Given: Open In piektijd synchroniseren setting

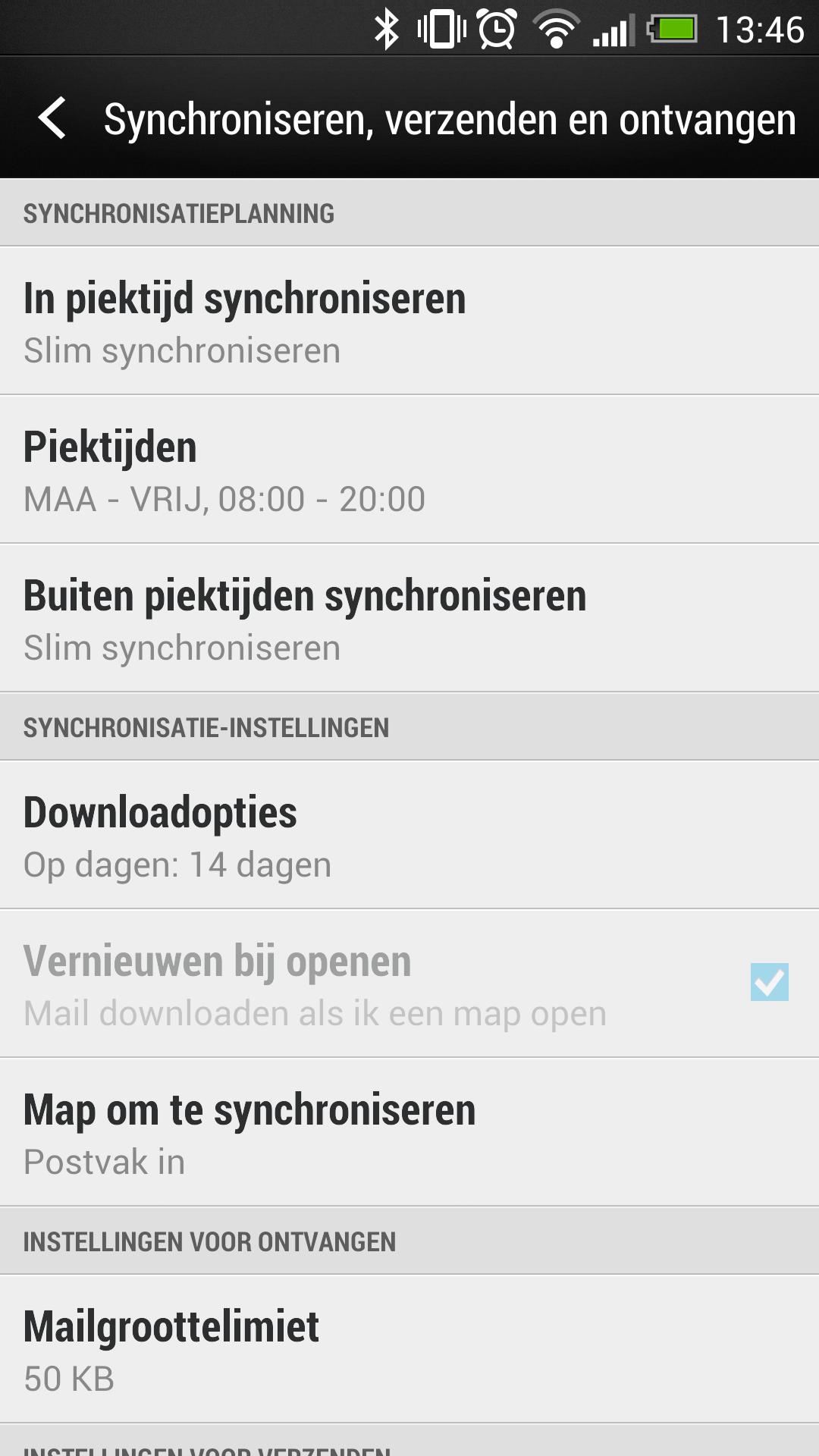Looking at the screenshot, I should click(x=409, y=321).
